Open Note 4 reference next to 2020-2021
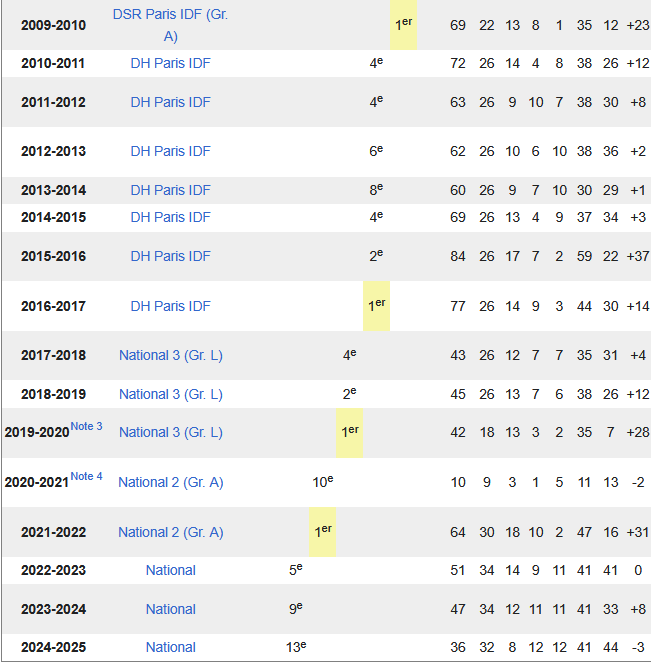The width and height of the screenshot is (651, 662). tap(86, 476)
